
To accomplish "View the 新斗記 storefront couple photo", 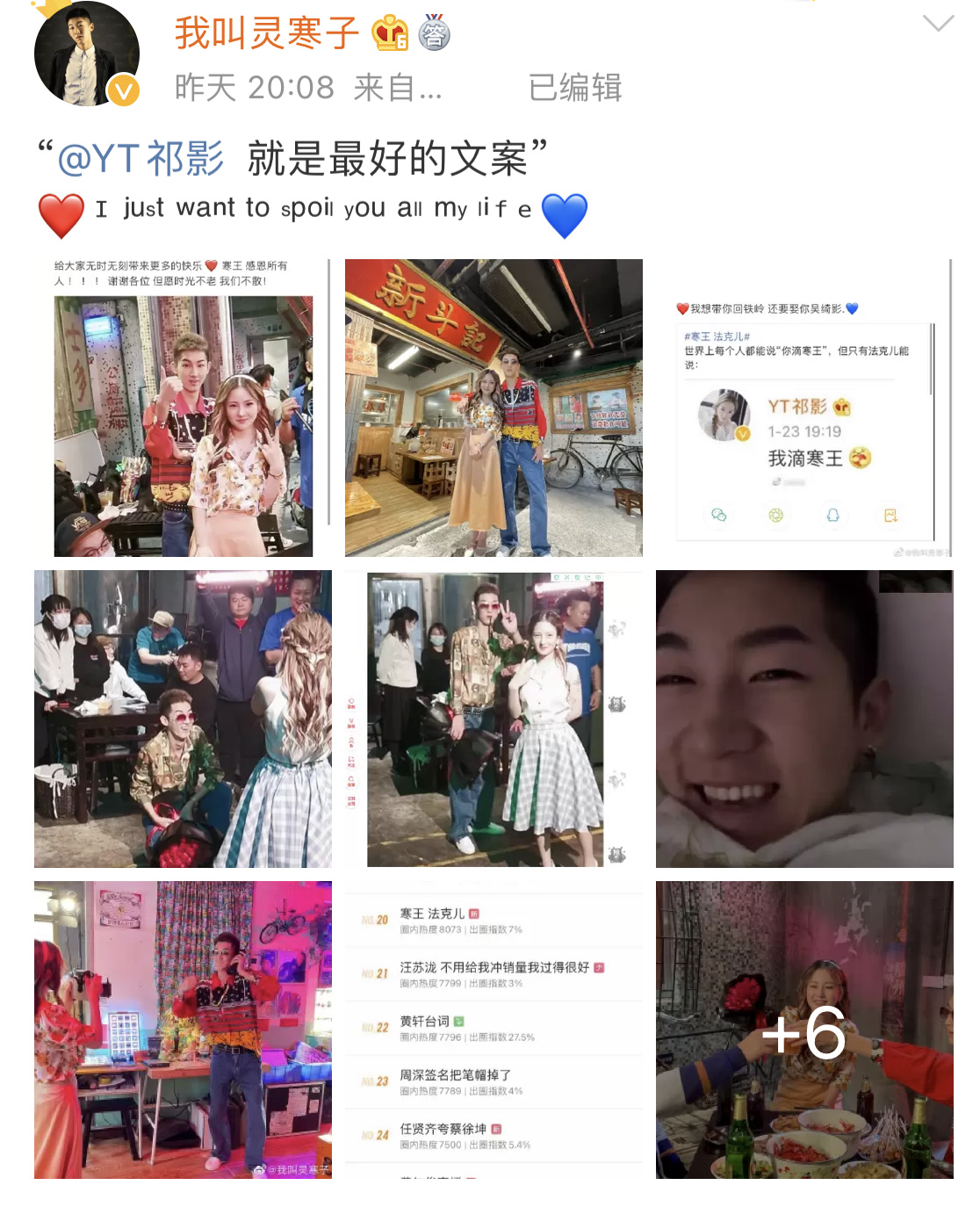I will (494, 408).
